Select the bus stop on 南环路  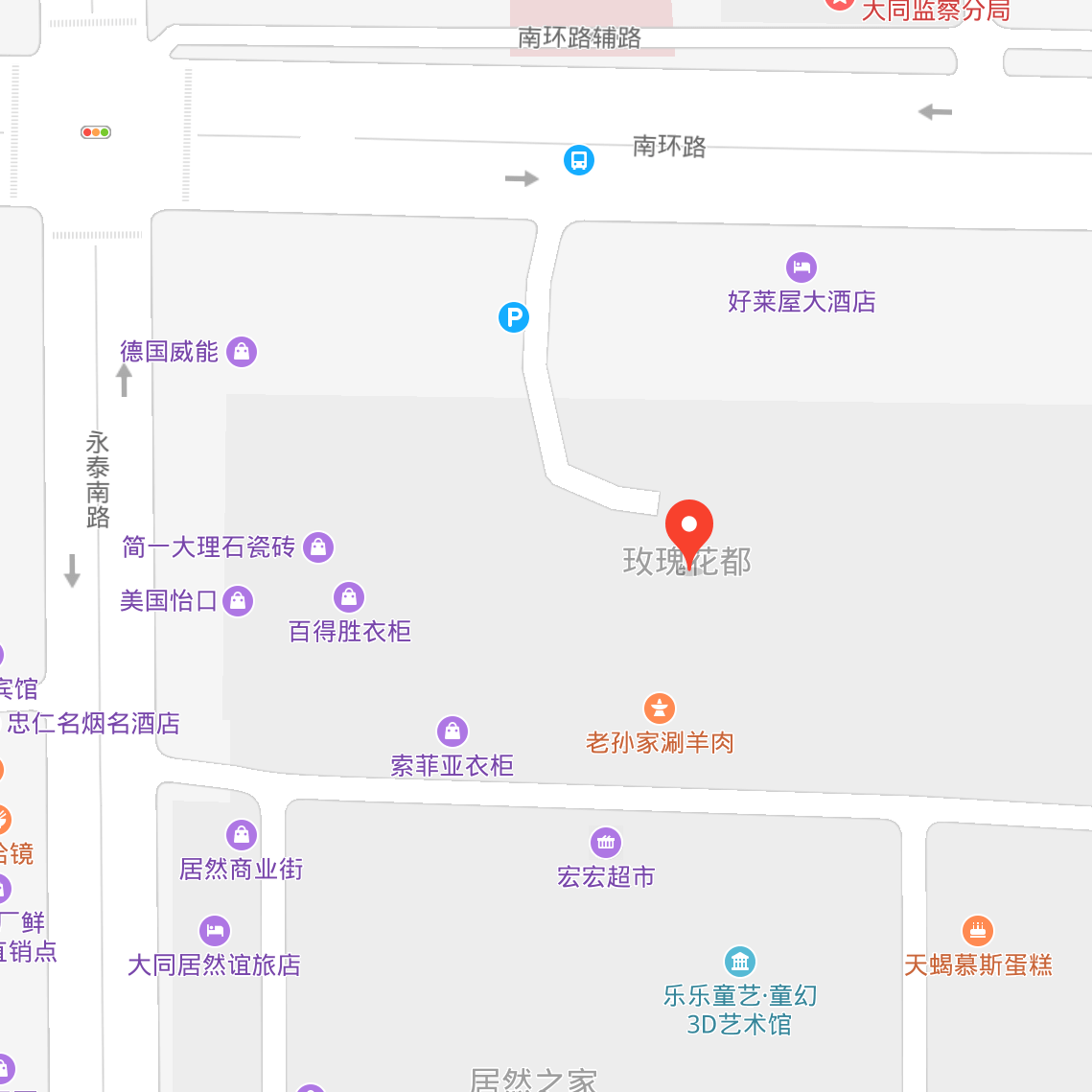579,160
